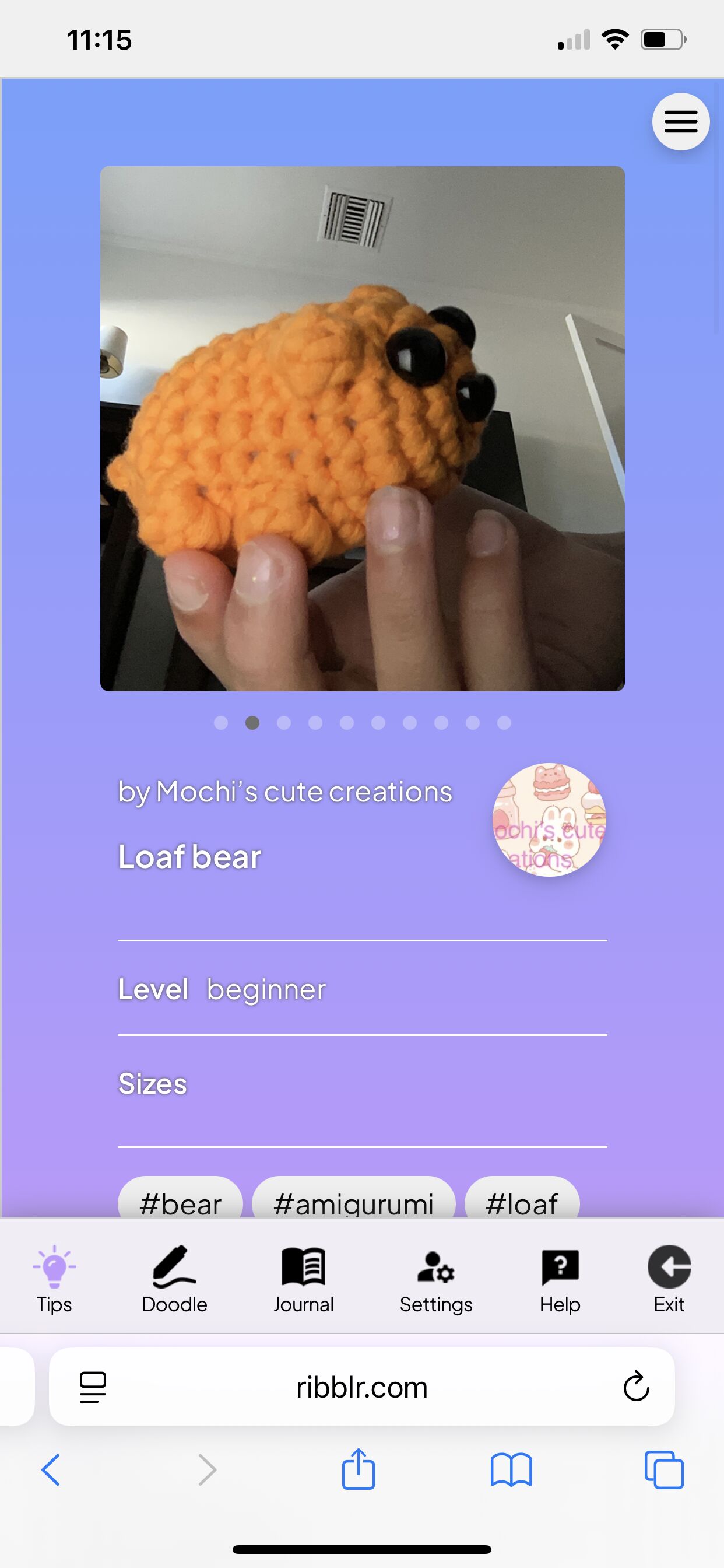Jump to the third photo dot
Screen dimensions: 724x1568
tap(283, 723)
